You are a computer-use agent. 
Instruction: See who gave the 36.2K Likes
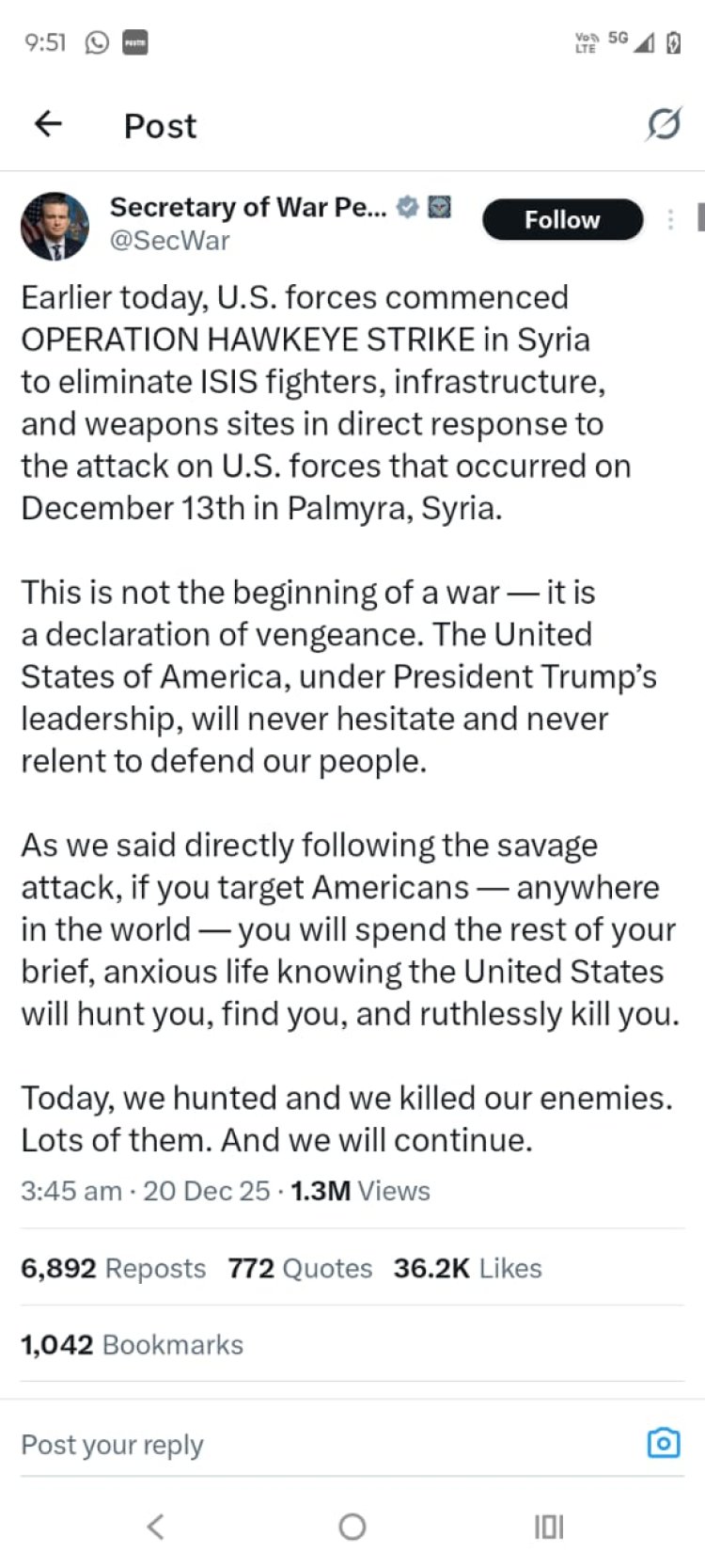tap(467, 1268)
